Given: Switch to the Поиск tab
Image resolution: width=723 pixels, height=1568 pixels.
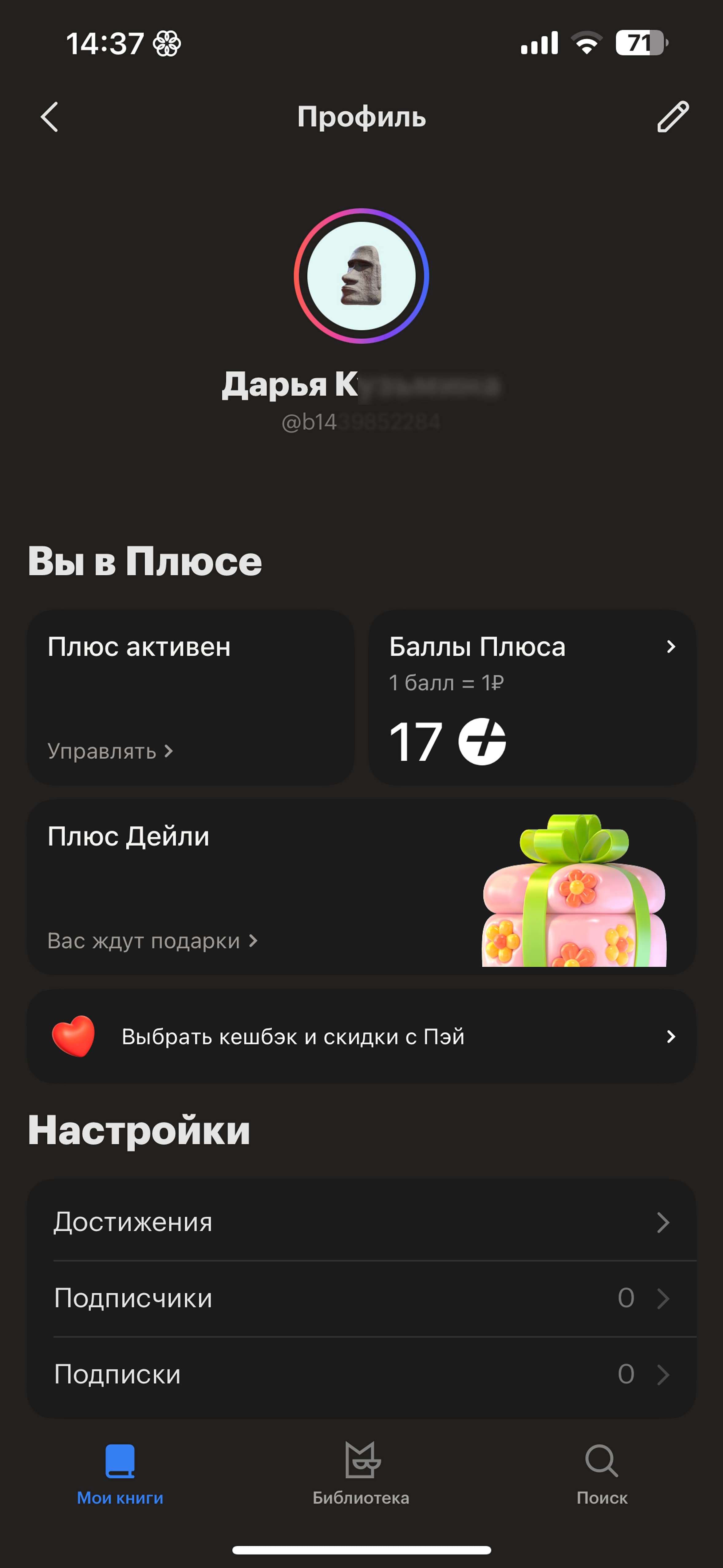Looking at the screenshot, I should point(601,1473).
